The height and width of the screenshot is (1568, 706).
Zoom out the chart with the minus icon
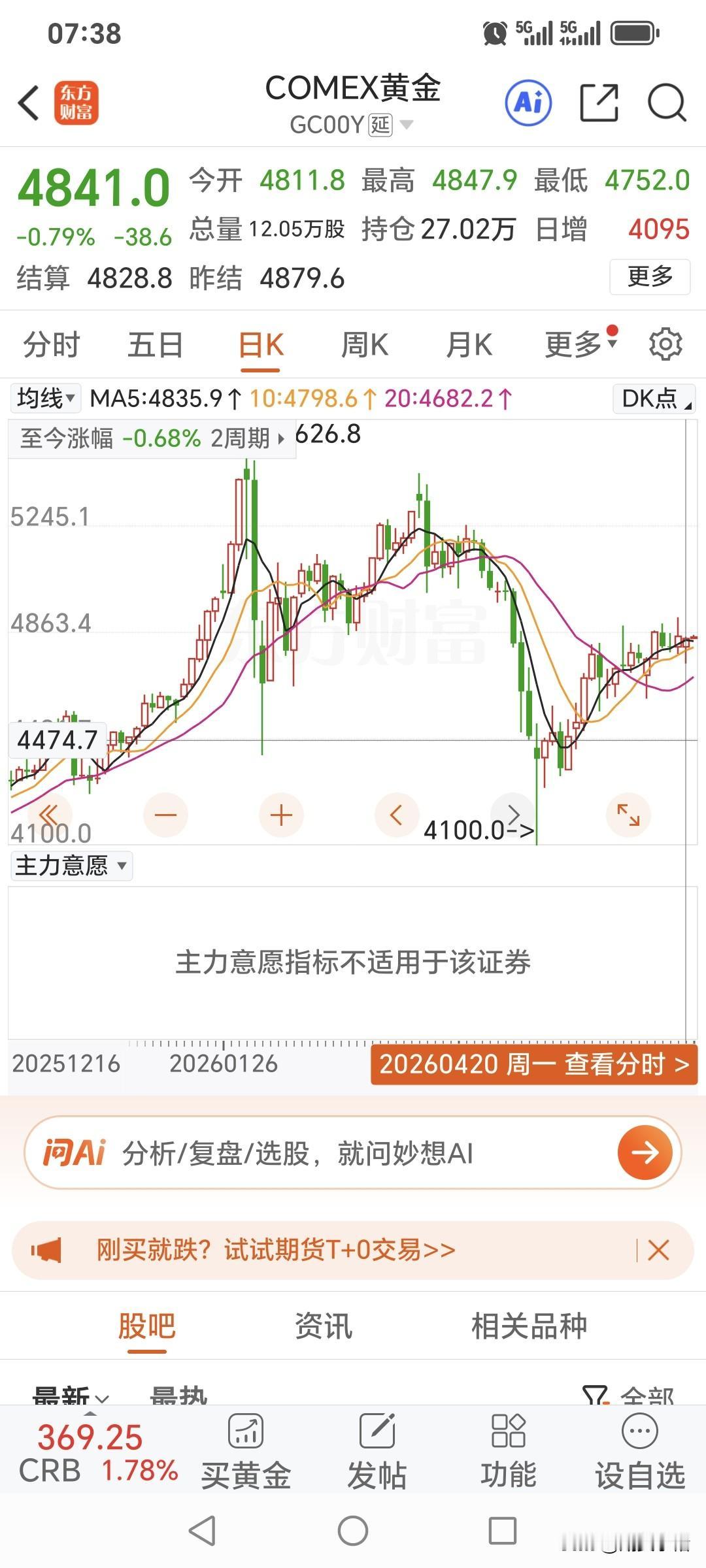(165, 815)
